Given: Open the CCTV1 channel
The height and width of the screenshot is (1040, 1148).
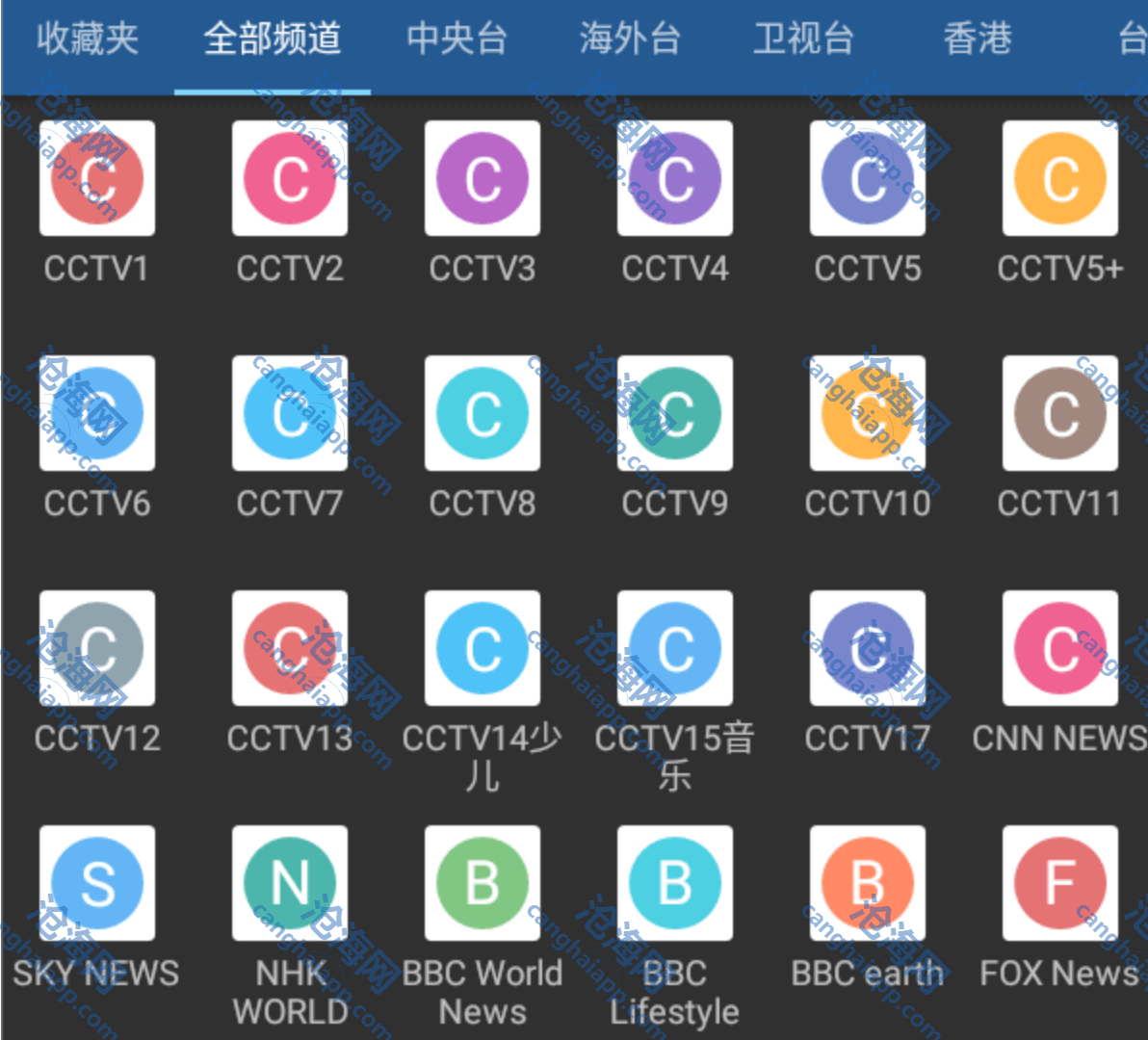Looking at the screenshot, I should [x=97, y=179].
